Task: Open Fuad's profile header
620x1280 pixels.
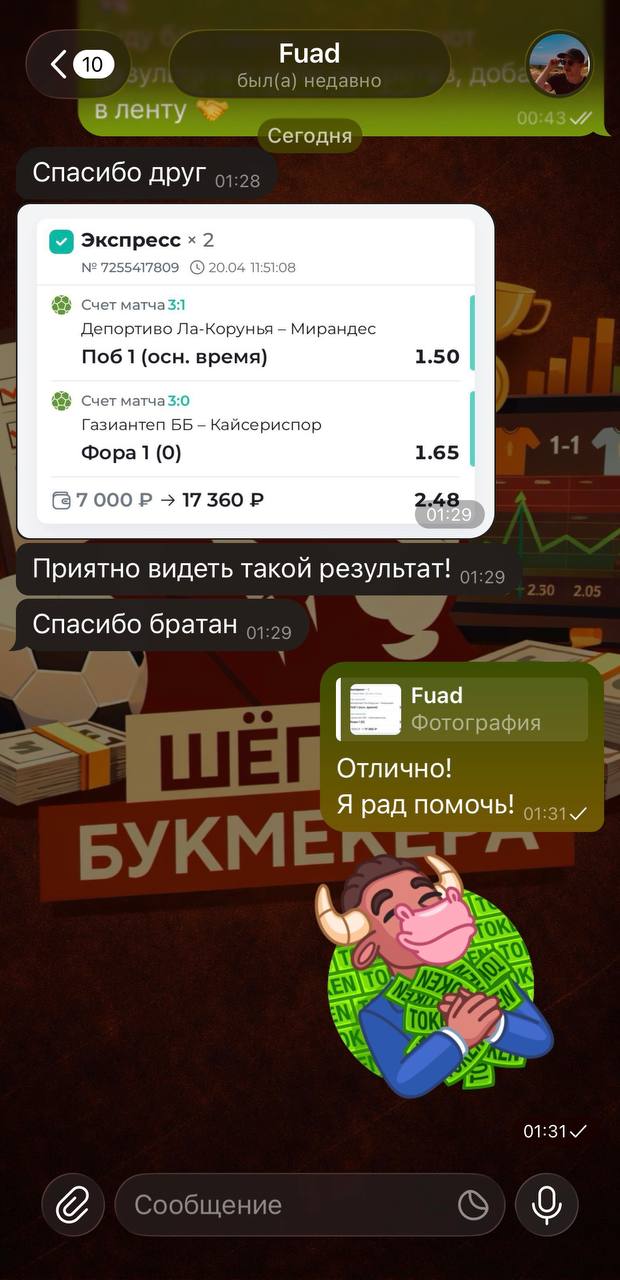Action: 309,64
